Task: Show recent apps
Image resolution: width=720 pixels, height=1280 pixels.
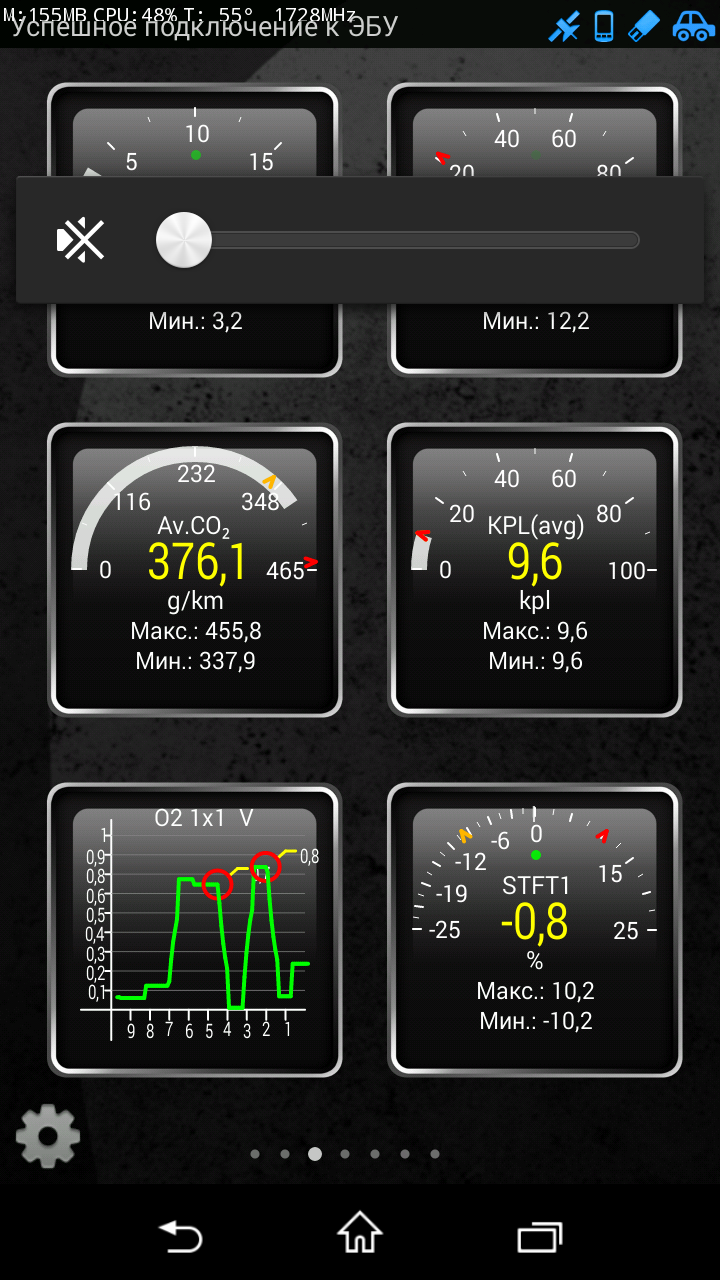Action: (x=540, y=1236)
